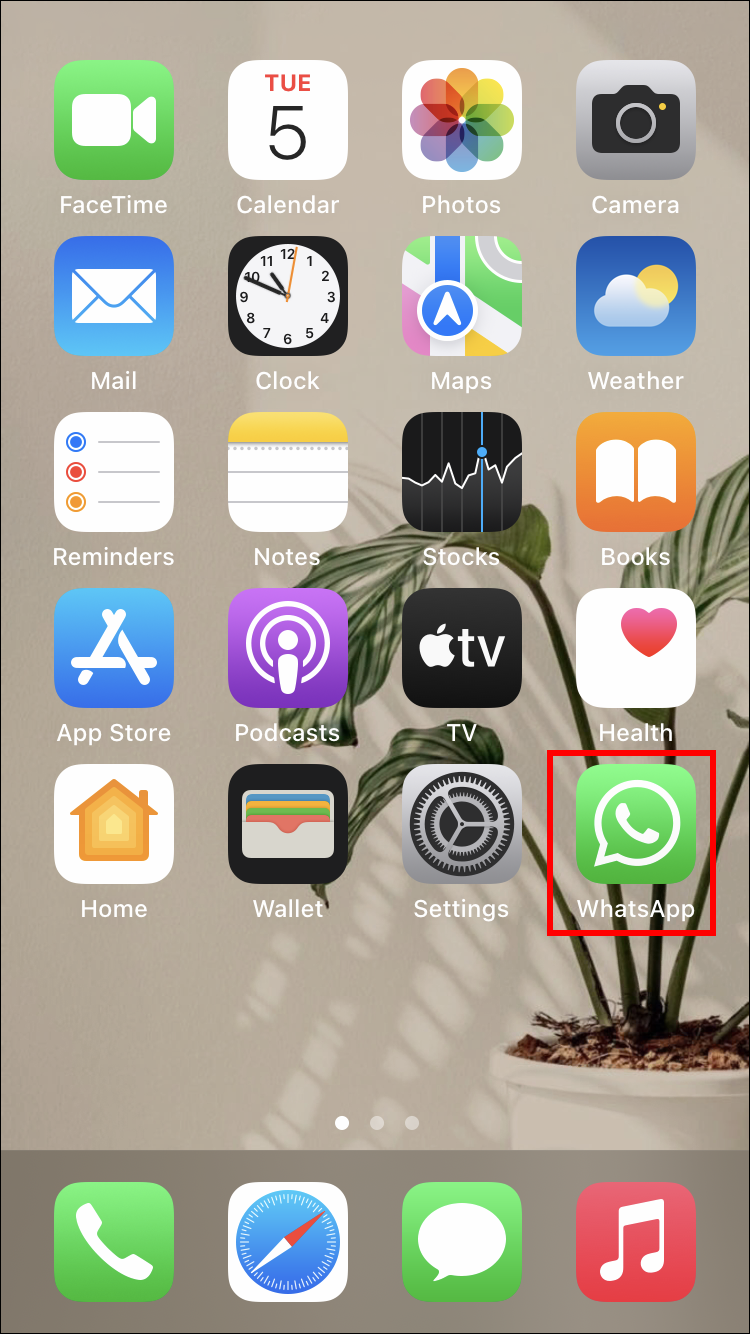This screenshot has width=750, height=1334.
Task: Open the Wallet app
Action: 287,824
